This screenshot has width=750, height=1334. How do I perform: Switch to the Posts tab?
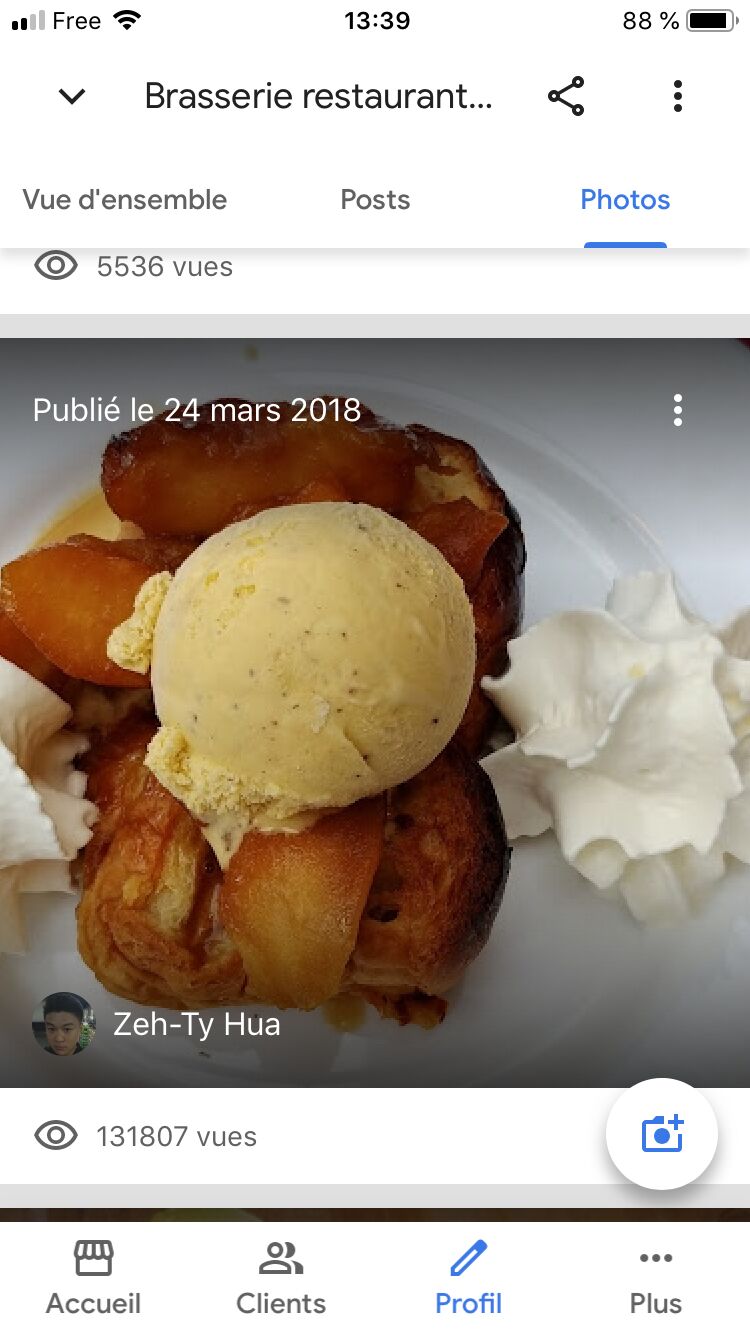click(375, 200)
